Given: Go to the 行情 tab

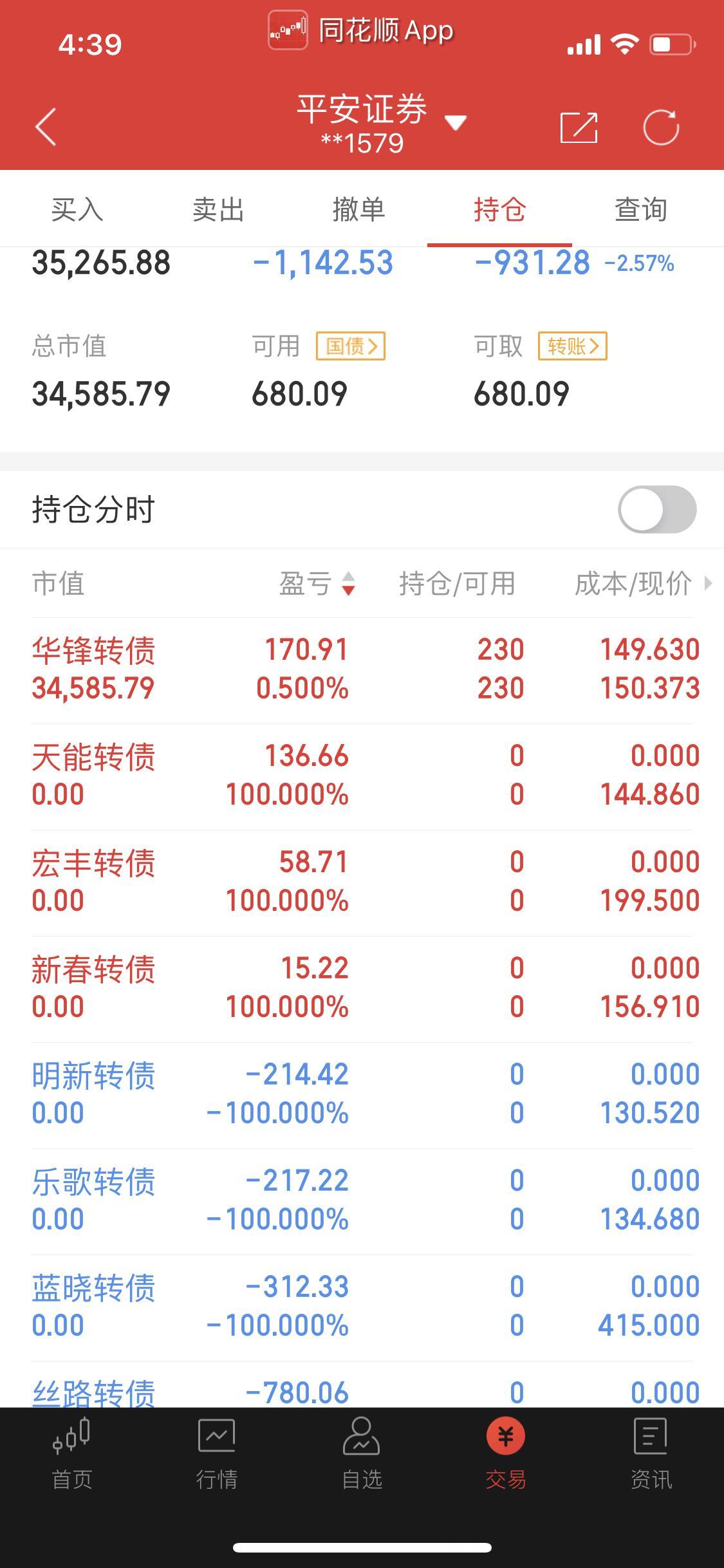Looking at the screenshot, I should click(217, 1453).
